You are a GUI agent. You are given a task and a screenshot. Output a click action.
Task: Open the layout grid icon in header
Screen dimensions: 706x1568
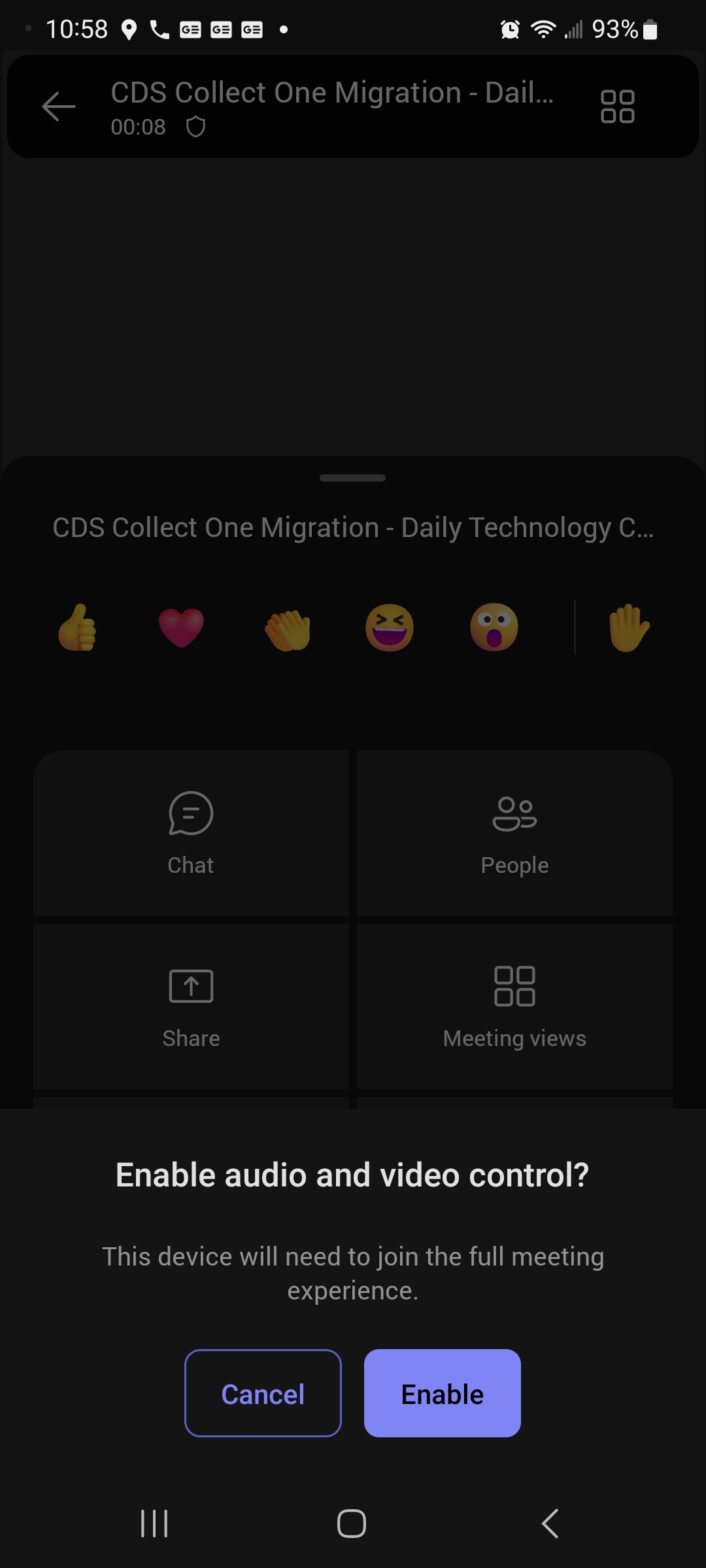pos(617,106)
